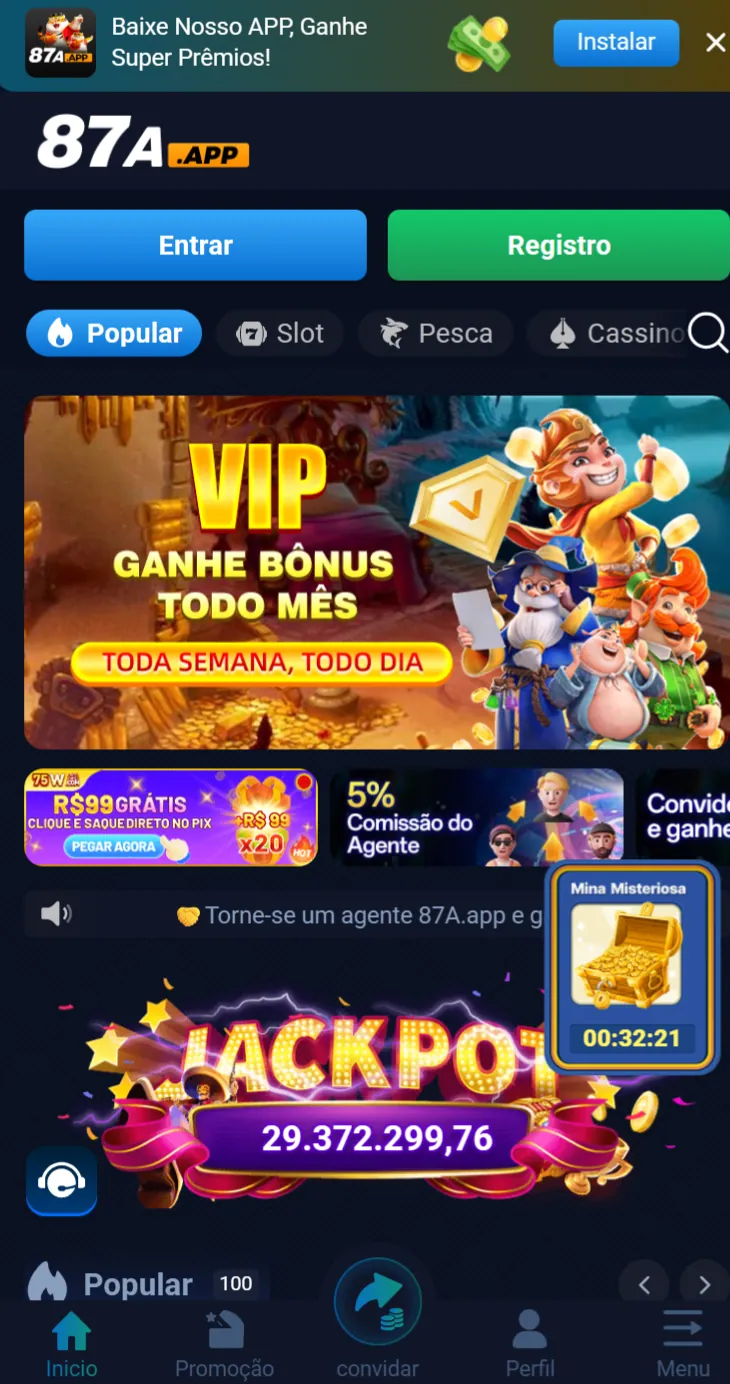
Task: Tap the Entrar login button
Action: pyautogui.click(x=195, y=245)
